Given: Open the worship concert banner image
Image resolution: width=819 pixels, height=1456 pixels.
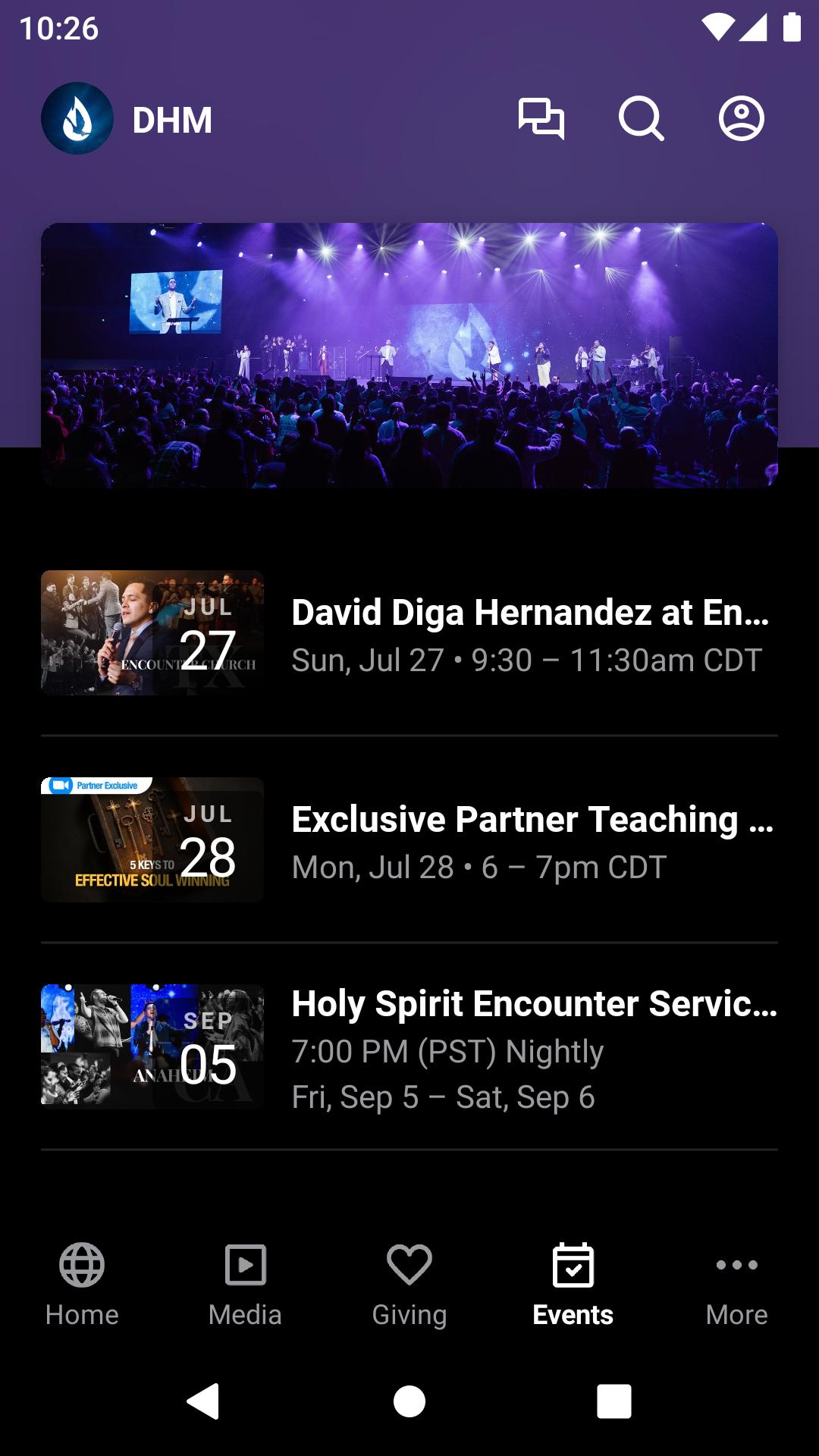Looking at the screenshot, I should pos(409,355).
